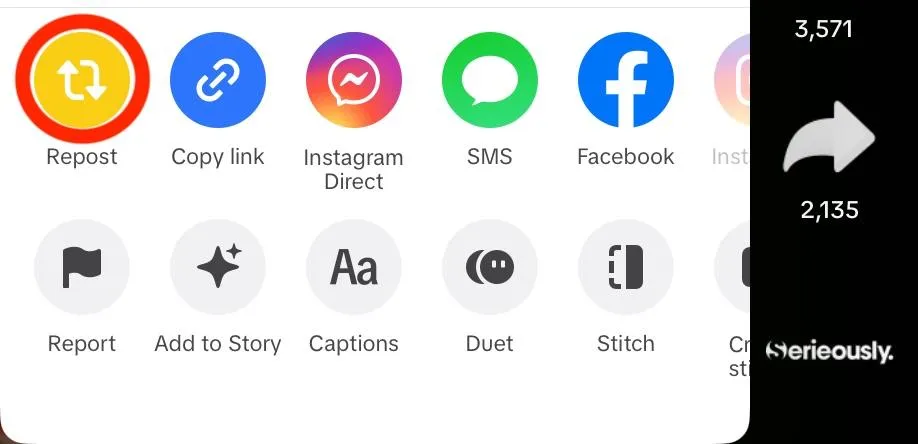The width and height of the screenshot is (918, 444).
Task: Tap the share arrow icon
Action: tap(828, 139)
